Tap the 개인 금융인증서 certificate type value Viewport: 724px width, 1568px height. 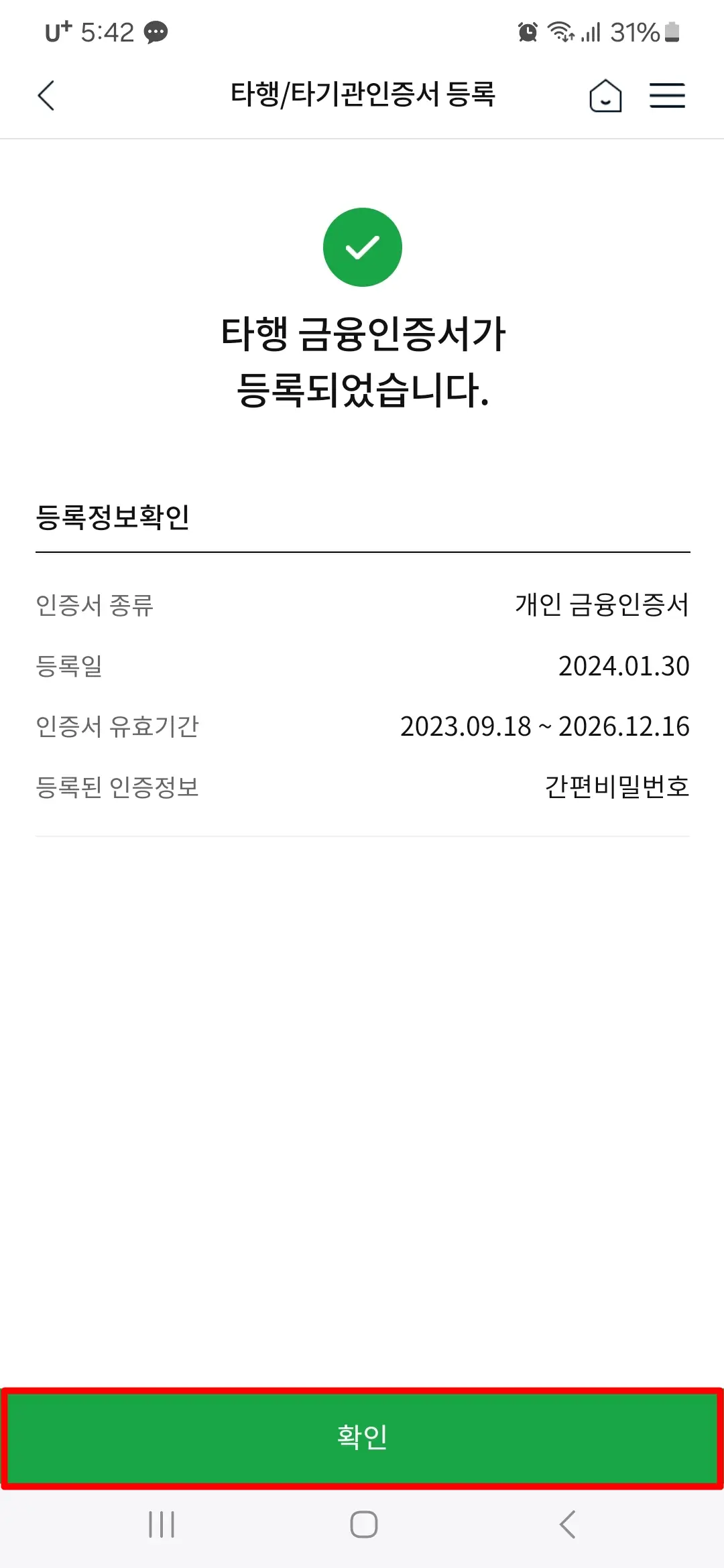pyautogui.click(x=602, y=603)
